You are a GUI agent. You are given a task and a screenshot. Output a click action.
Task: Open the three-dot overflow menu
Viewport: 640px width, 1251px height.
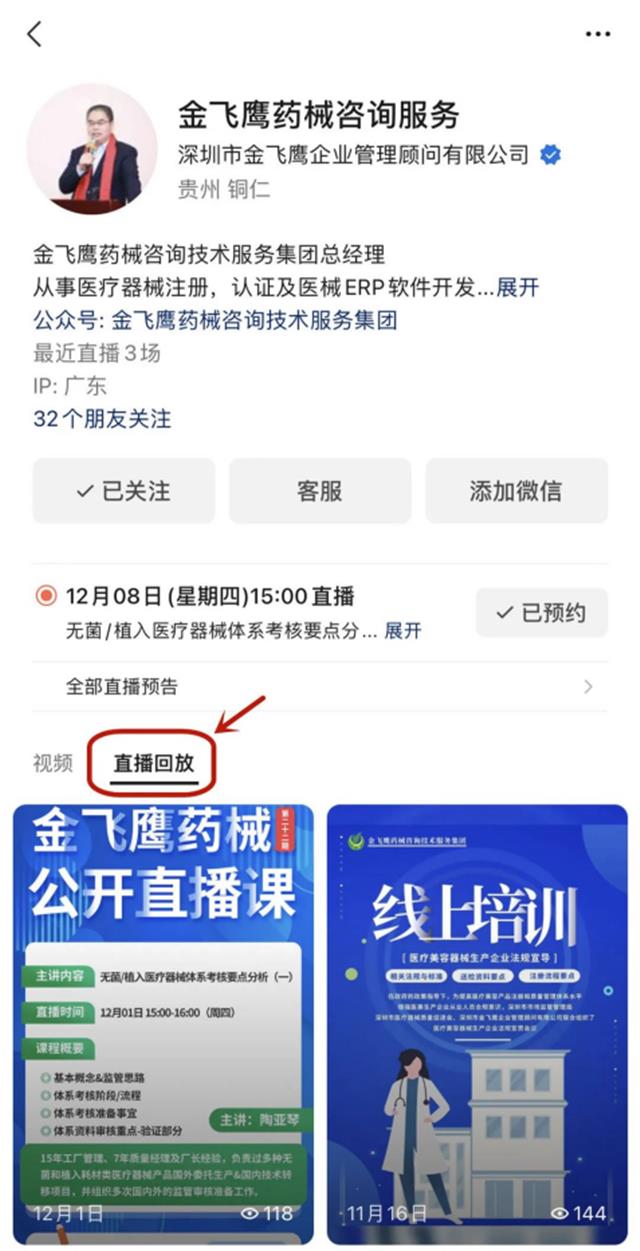coord(597,34)
